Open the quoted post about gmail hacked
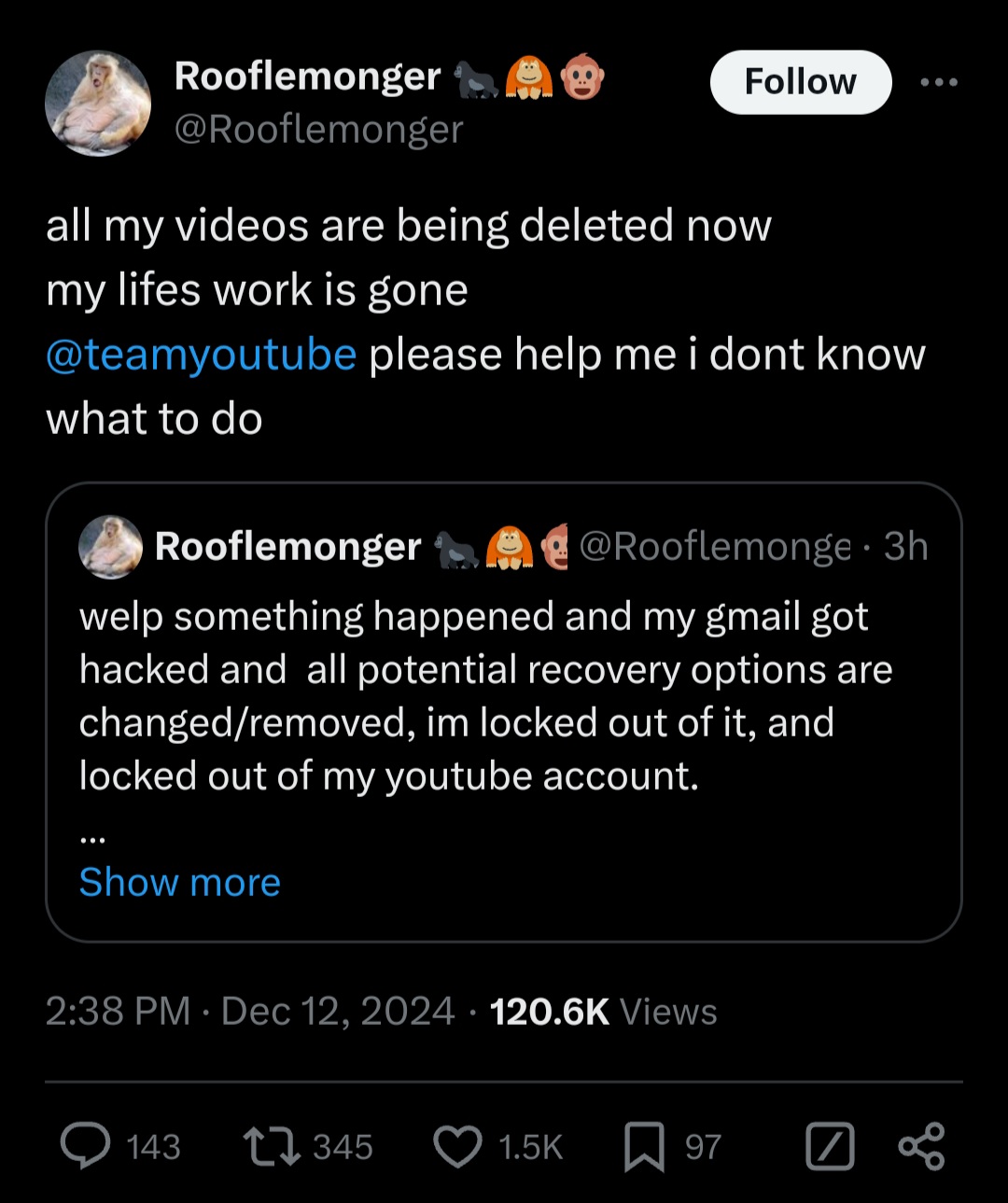Screen dimensions: 1008x1203 pyautogui.click(x=485, y=695)
